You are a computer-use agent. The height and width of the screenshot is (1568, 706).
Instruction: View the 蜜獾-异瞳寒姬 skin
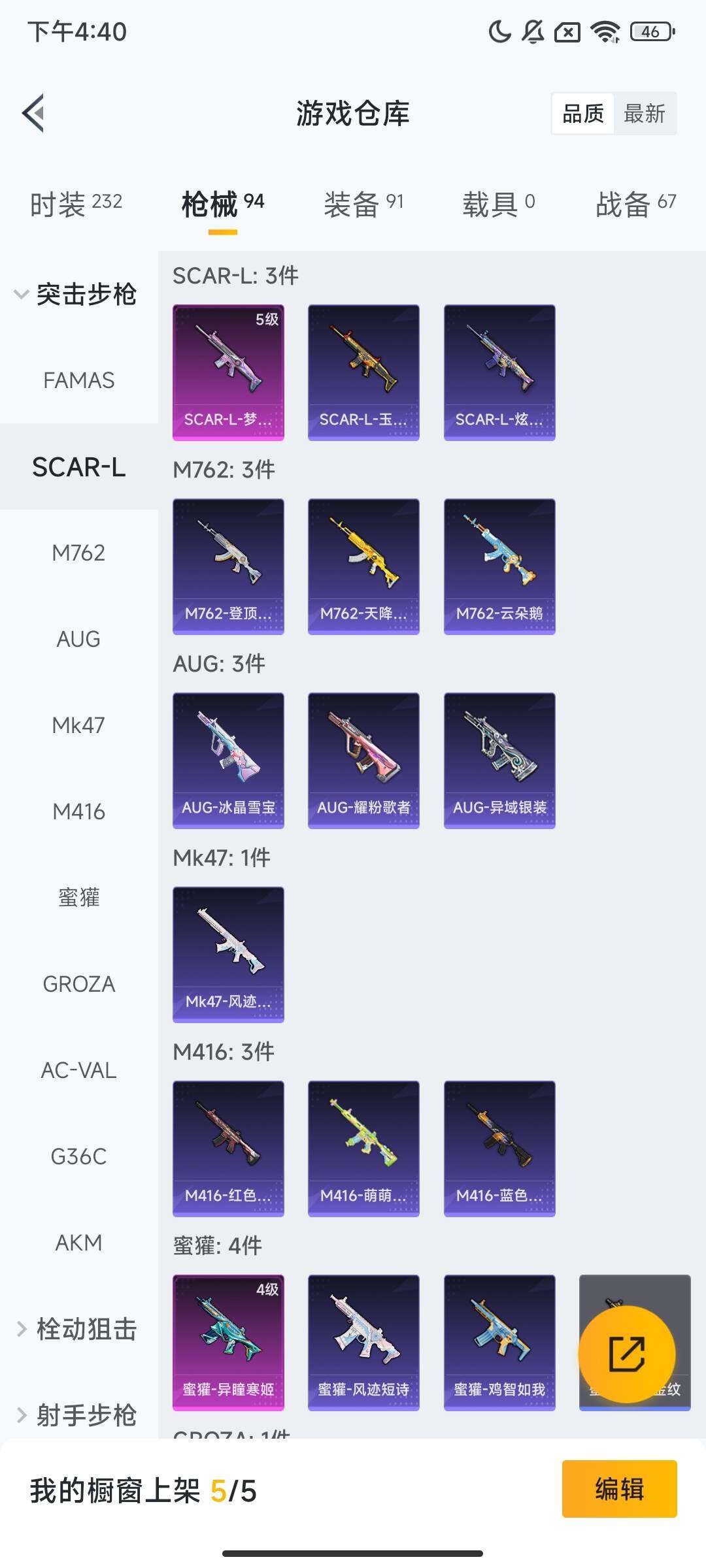pyautogui.click(x=228, y=1343)
